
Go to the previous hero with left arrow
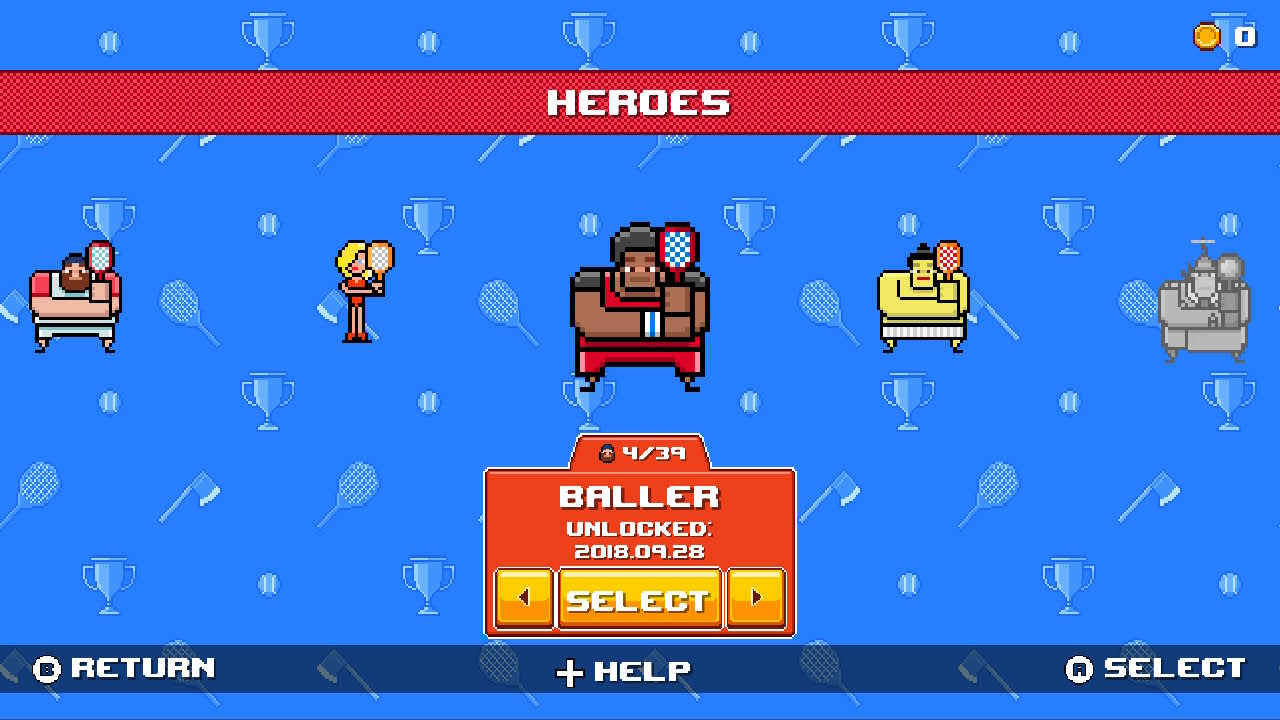pos(524,598)
